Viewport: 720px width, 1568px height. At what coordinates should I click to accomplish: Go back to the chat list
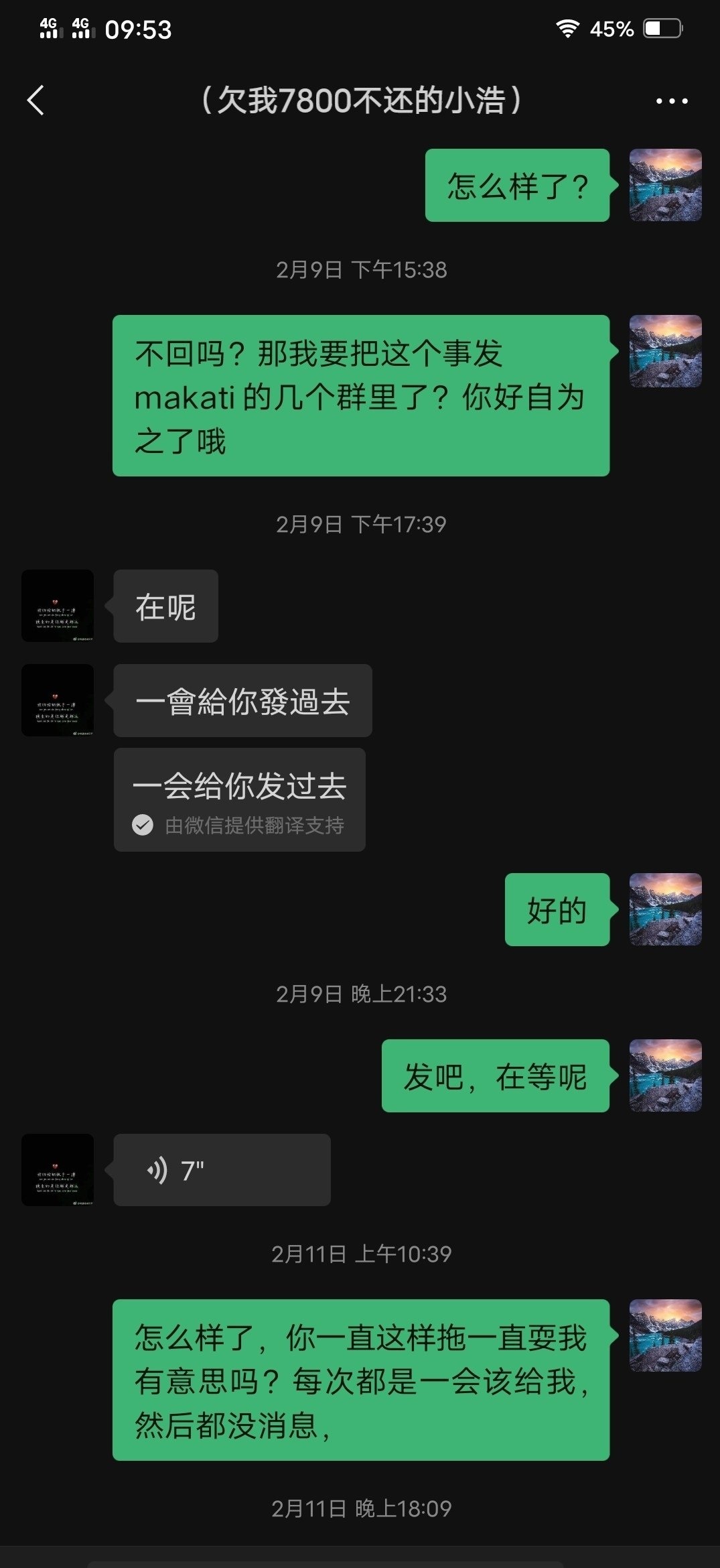[36, 101]
